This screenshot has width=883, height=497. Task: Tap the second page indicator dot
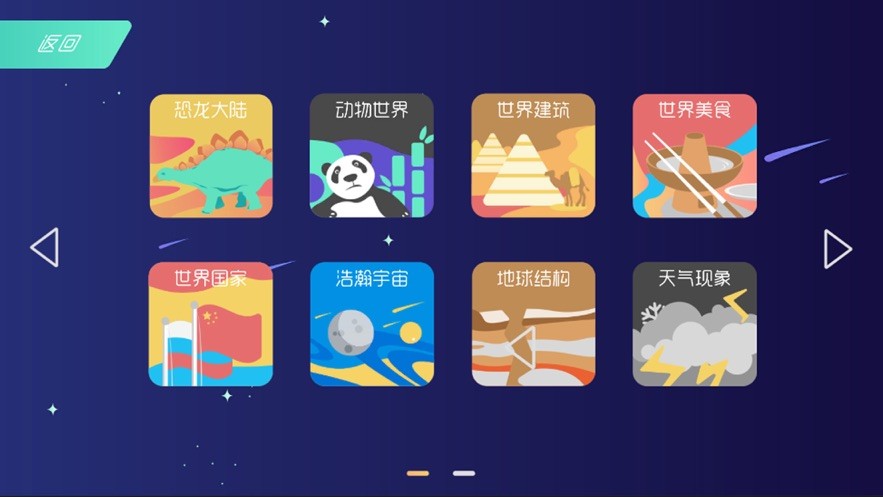(463, 473)
